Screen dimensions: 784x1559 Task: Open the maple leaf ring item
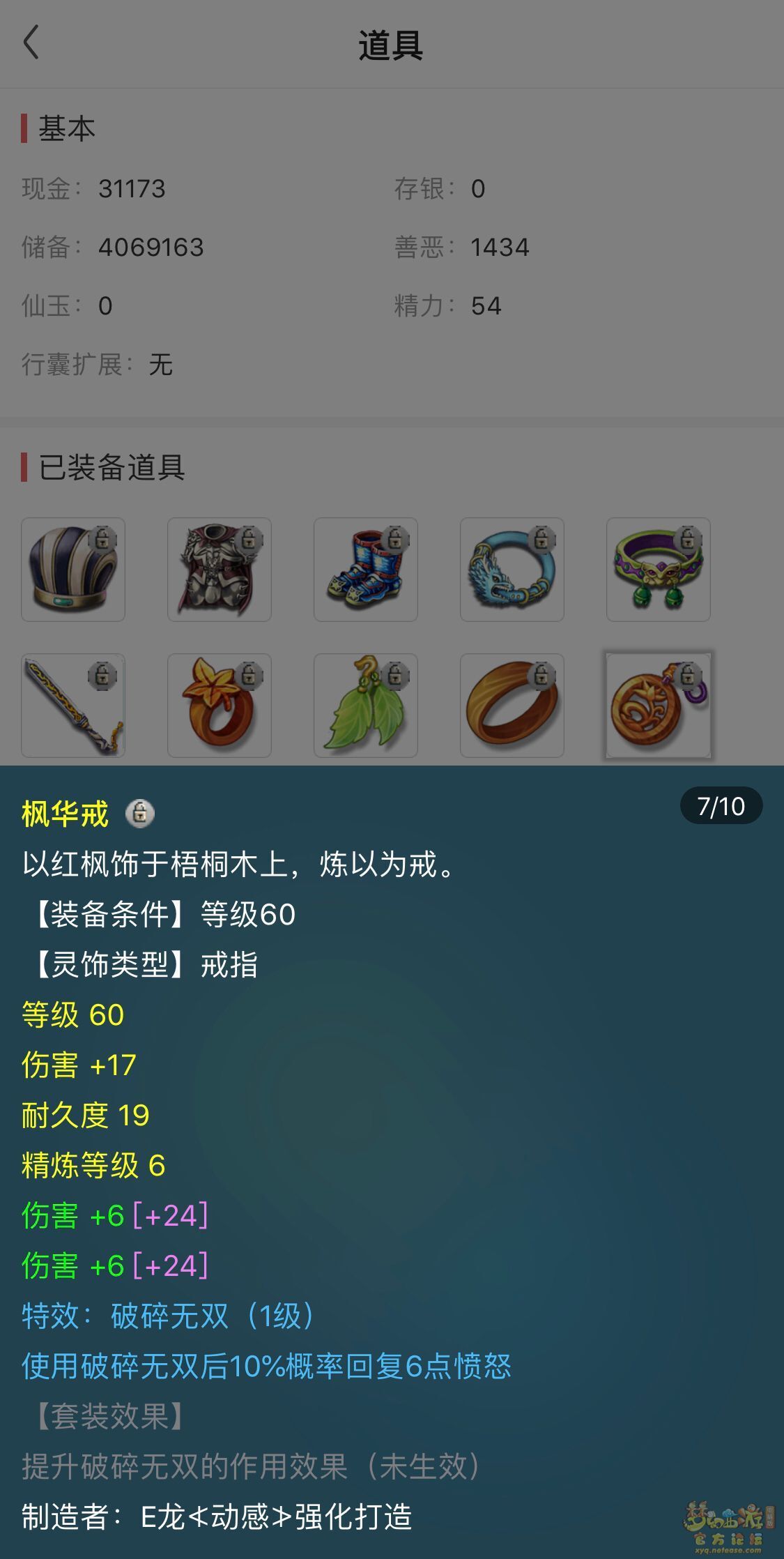coord(220,706)
